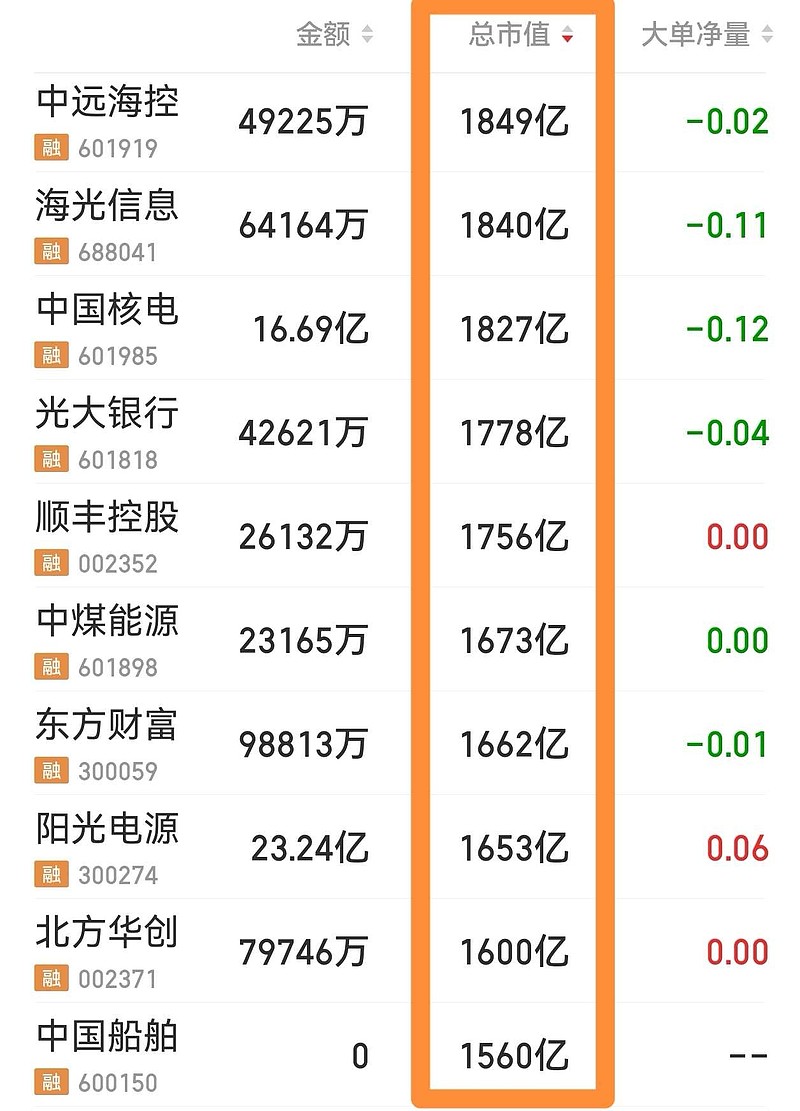Sort by 大单净量 column header

[x=706, y=34]
